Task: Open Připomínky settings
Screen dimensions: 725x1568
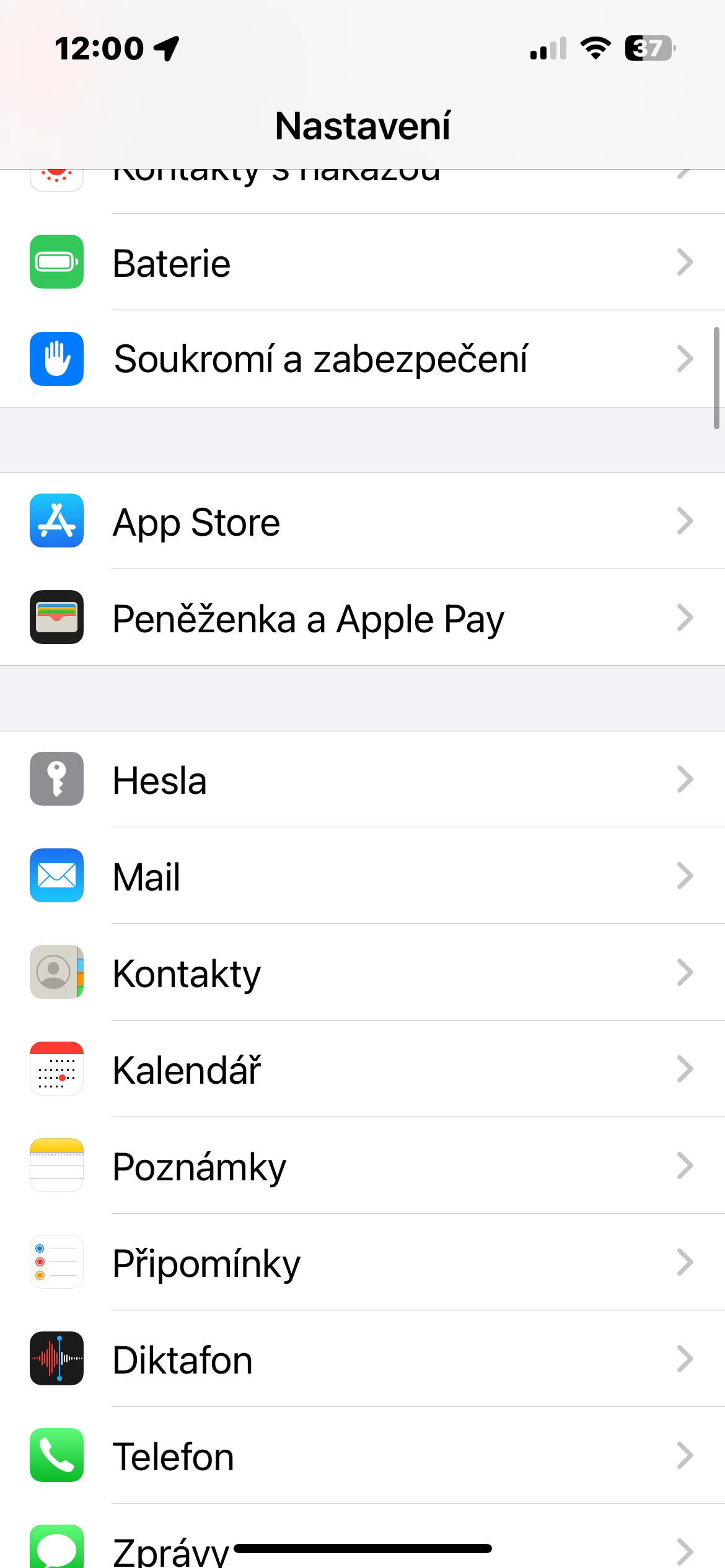Action: (362, 1262)
